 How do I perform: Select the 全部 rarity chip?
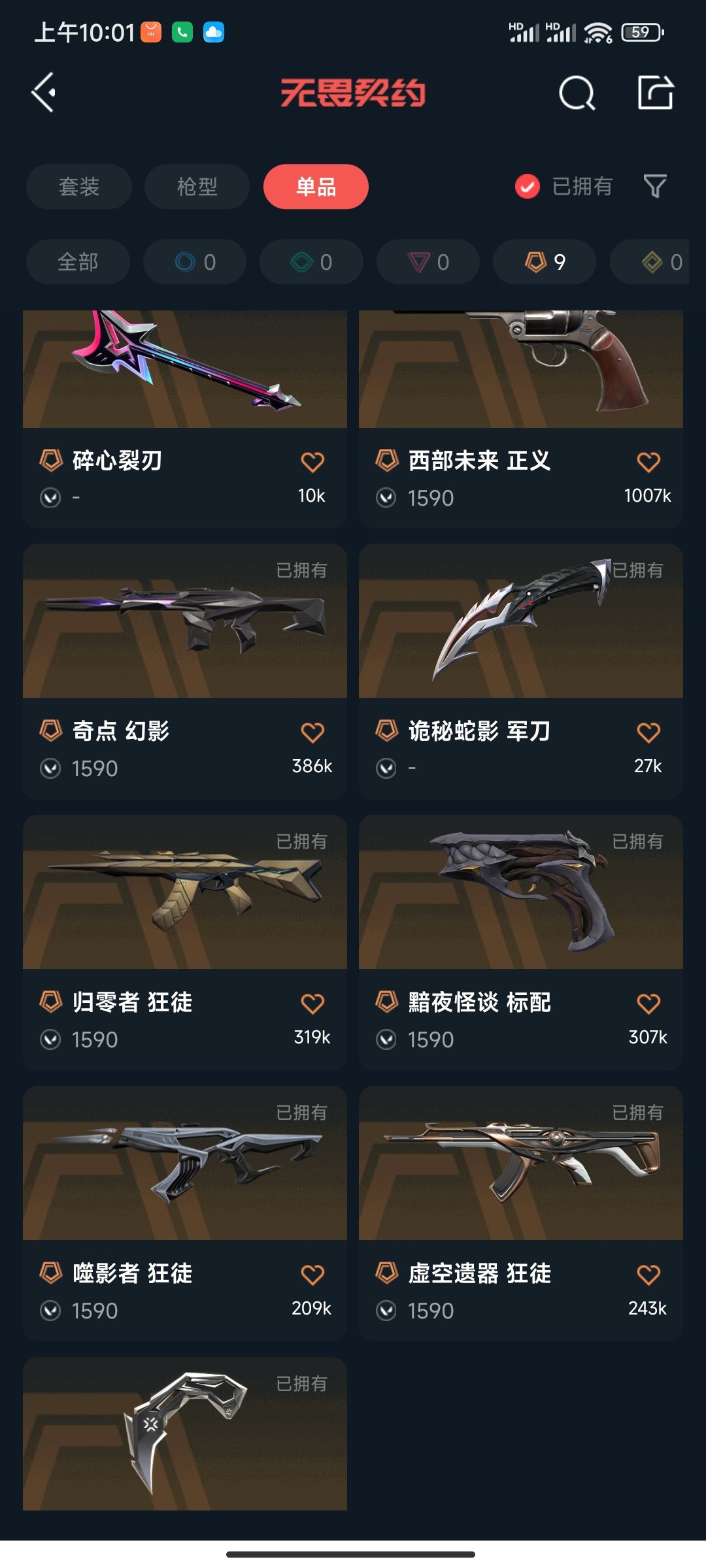(78, 262)
